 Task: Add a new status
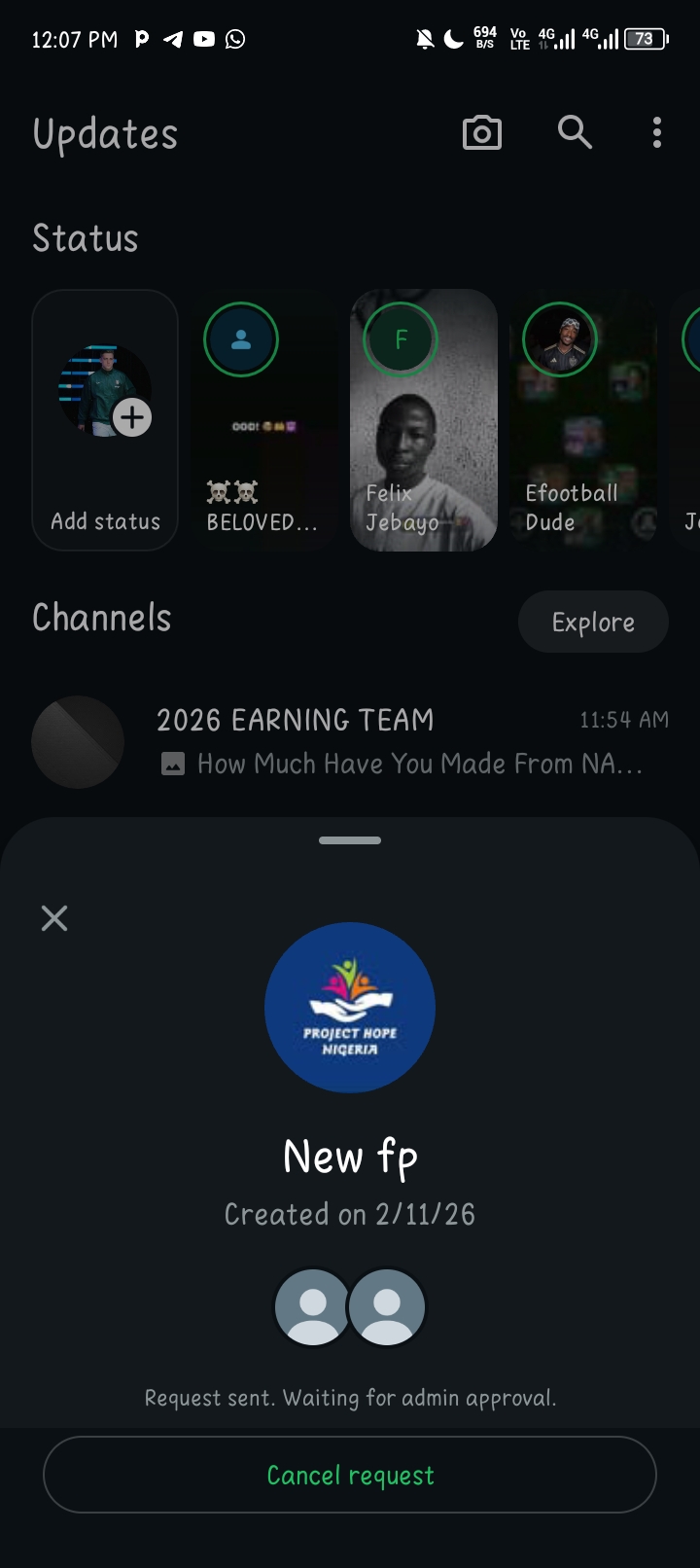(x=105, y=420)
